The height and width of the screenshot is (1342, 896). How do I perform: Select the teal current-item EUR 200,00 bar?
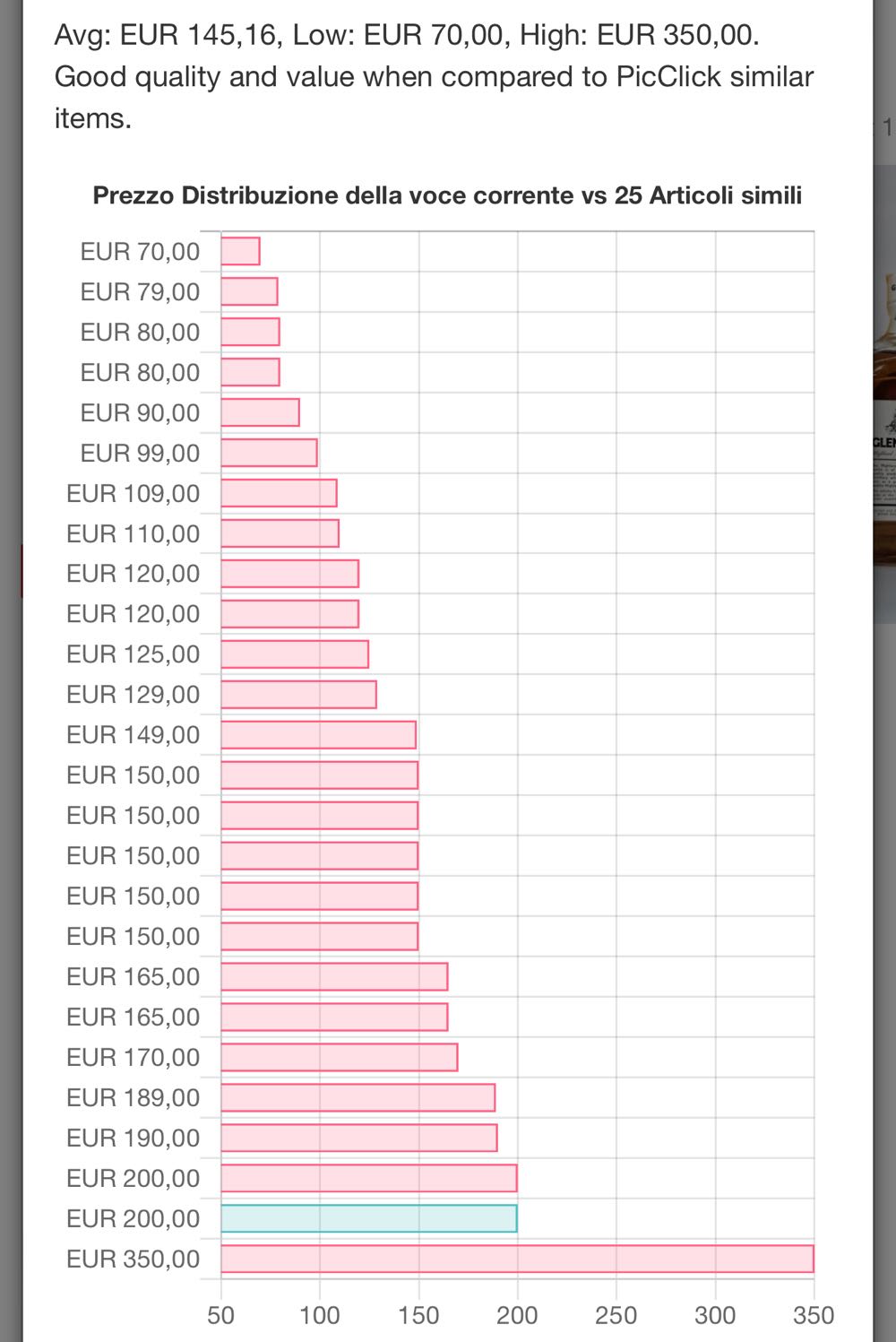point(368,1217)
